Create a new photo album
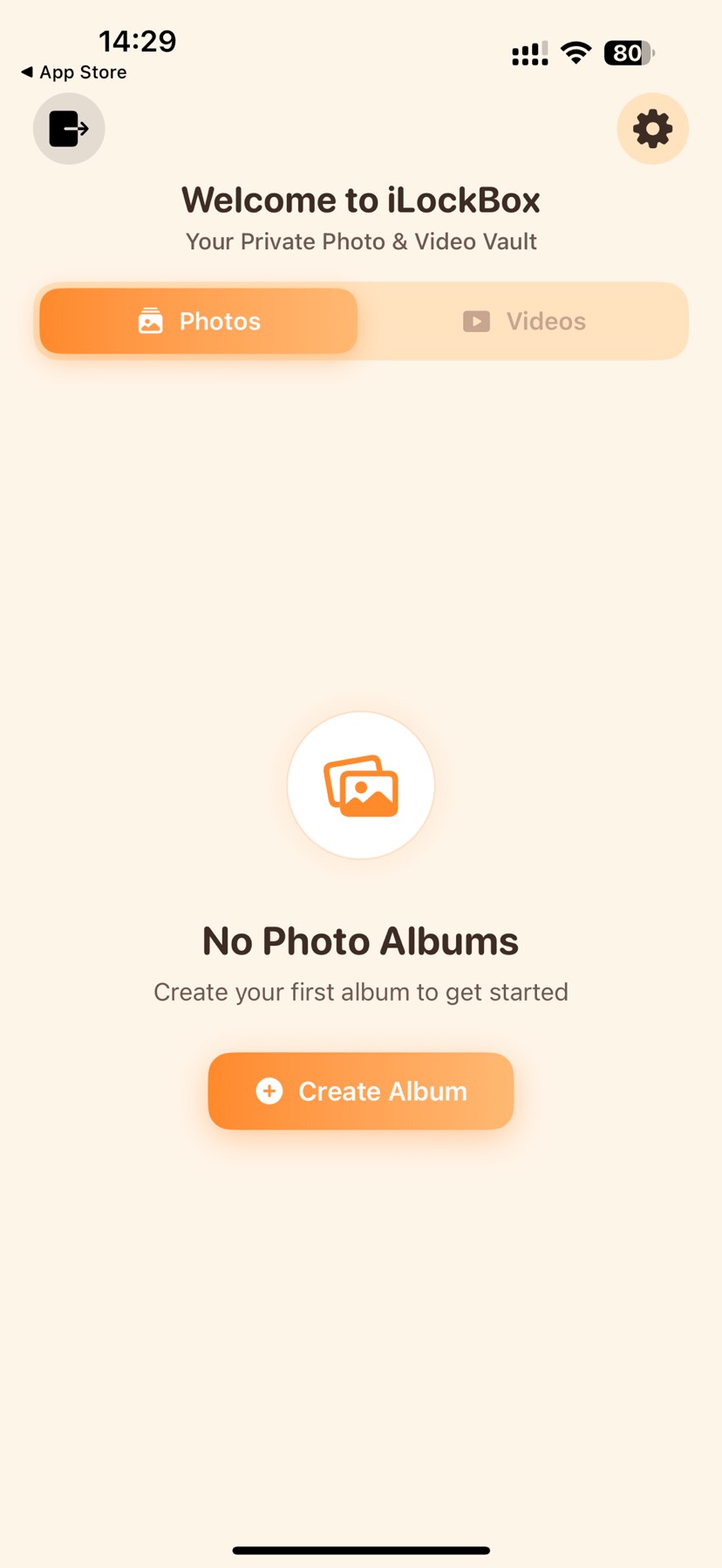This screenshot has width=722, height=1568. 360,1090
